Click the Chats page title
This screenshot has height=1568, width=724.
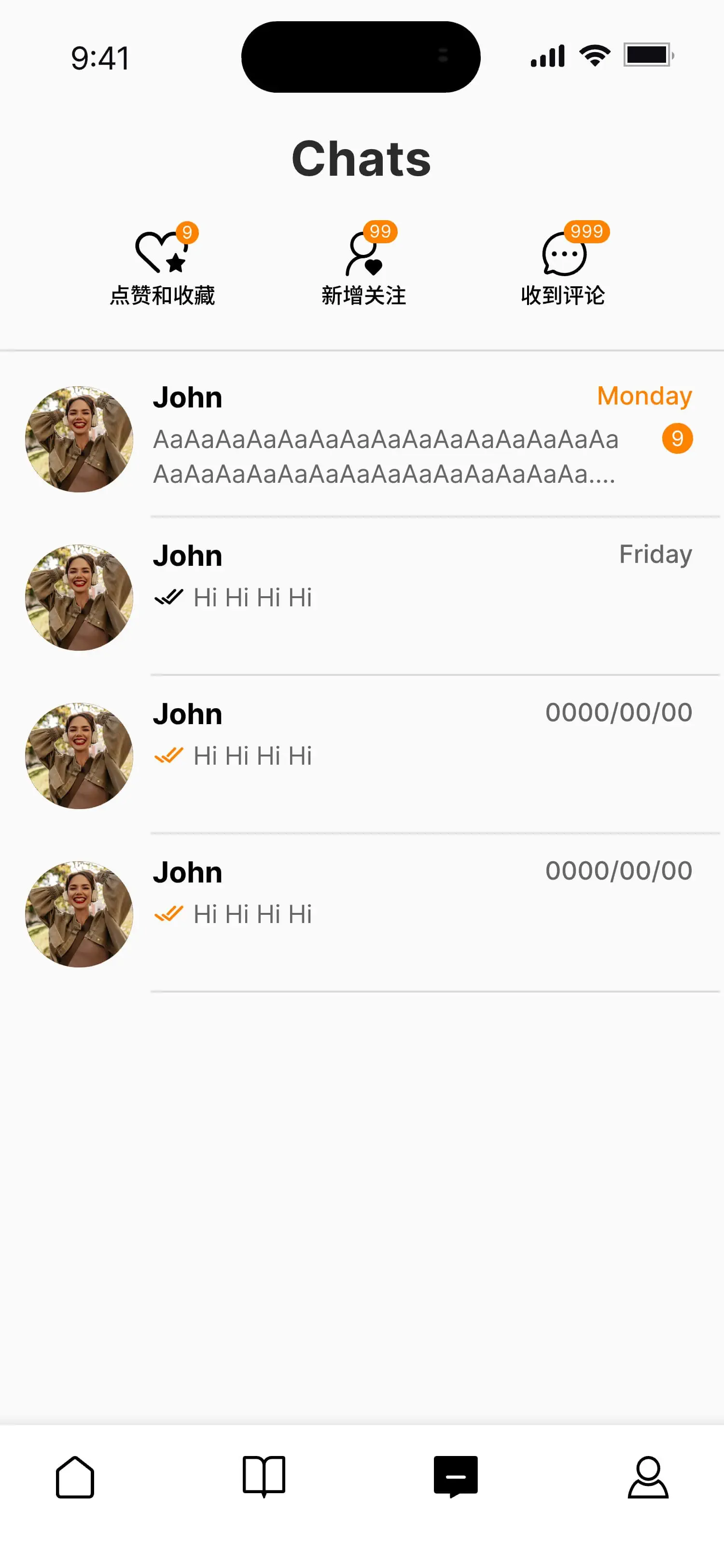point(362,158)
